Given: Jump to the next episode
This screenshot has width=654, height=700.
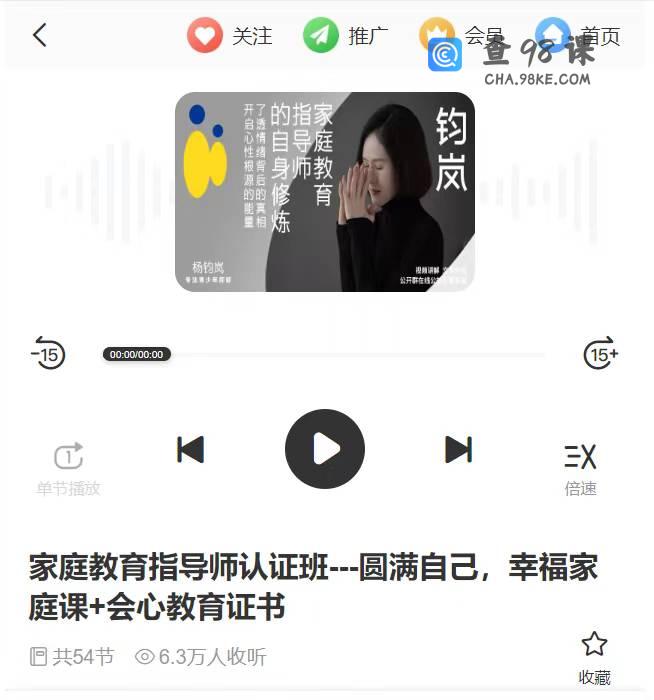Looking at the screenshot, I should [x=458, y=450].
